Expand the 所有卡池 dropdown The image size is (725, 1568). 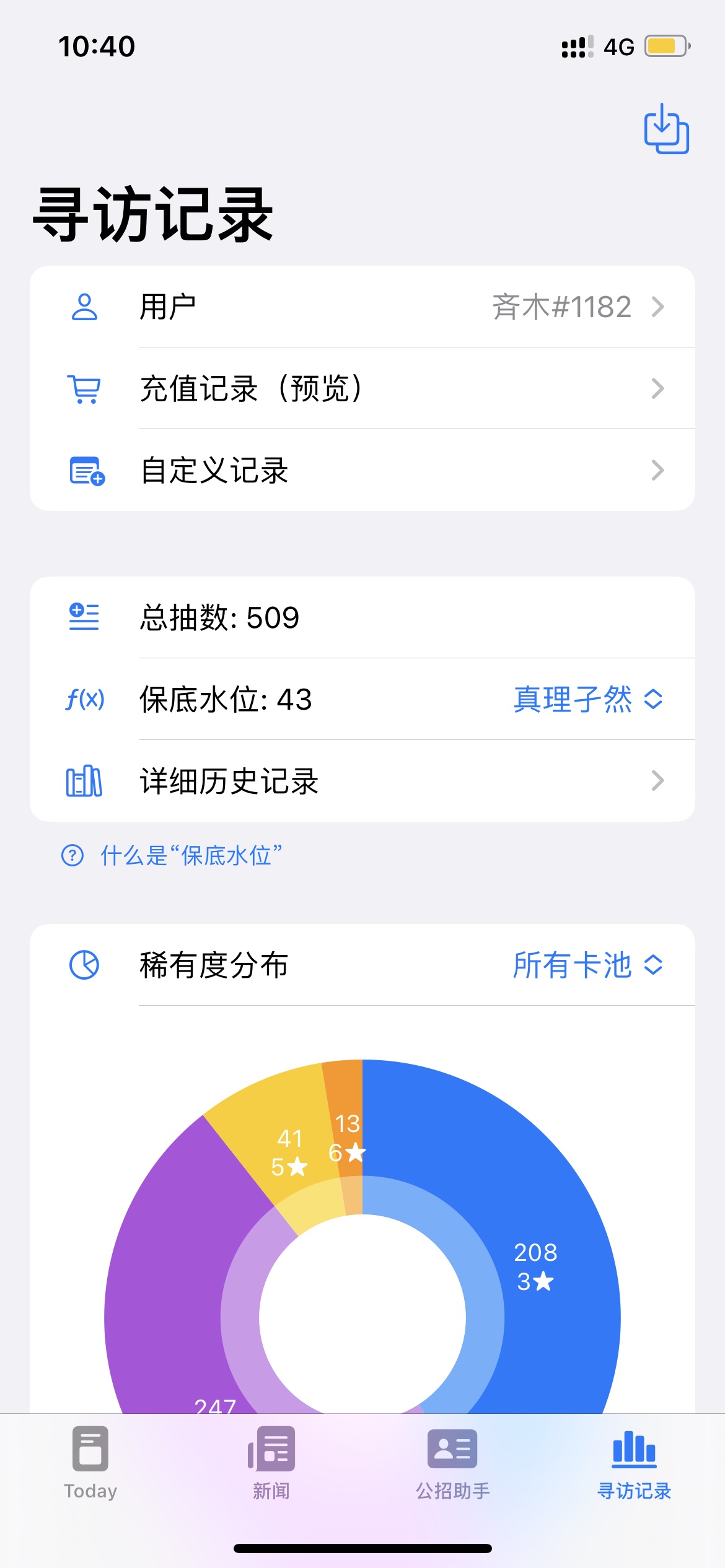[588, 965]
